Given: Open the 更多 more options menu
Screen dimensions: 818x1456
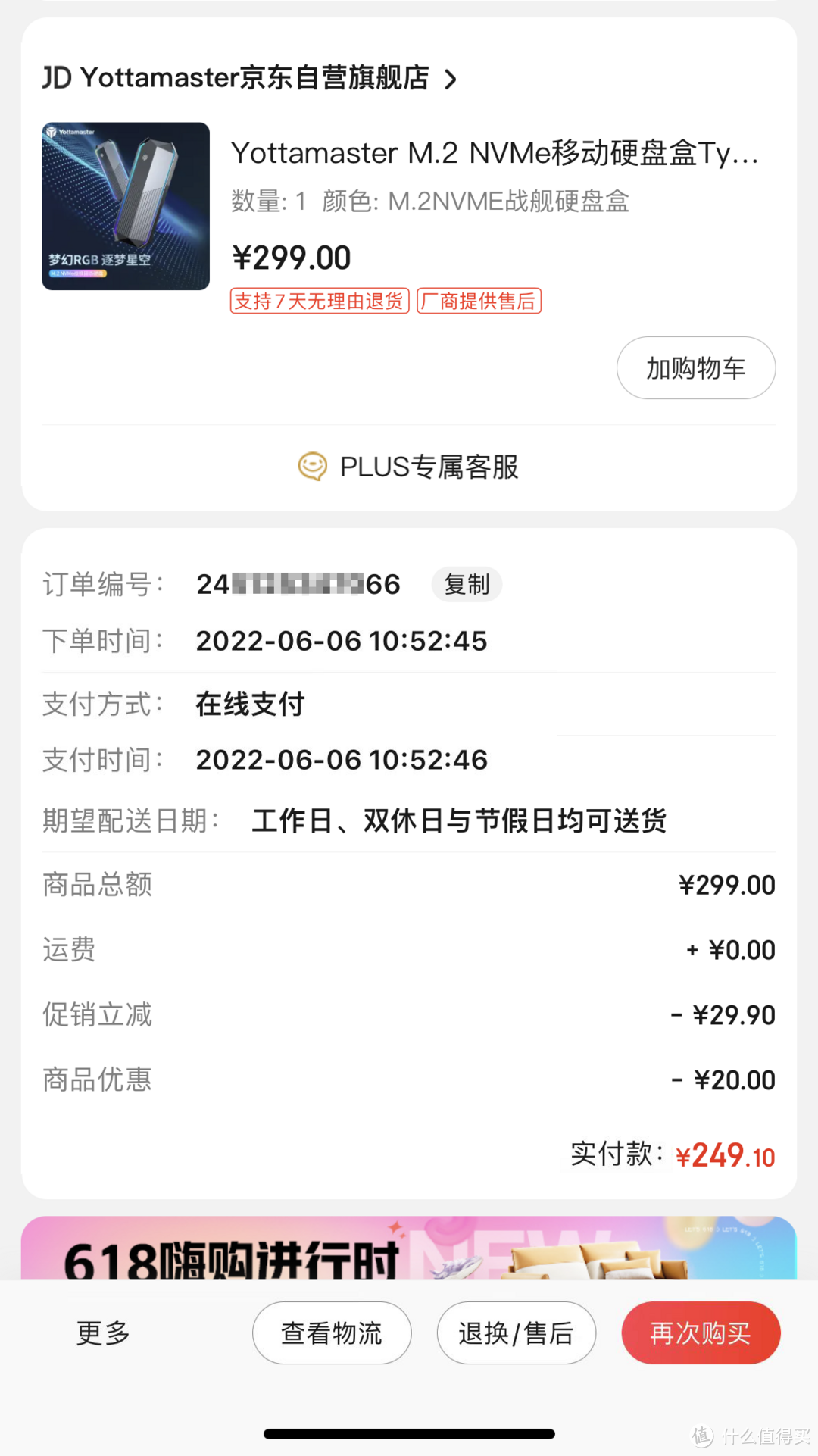Looking at the screenshot, I should point(102,1333).
